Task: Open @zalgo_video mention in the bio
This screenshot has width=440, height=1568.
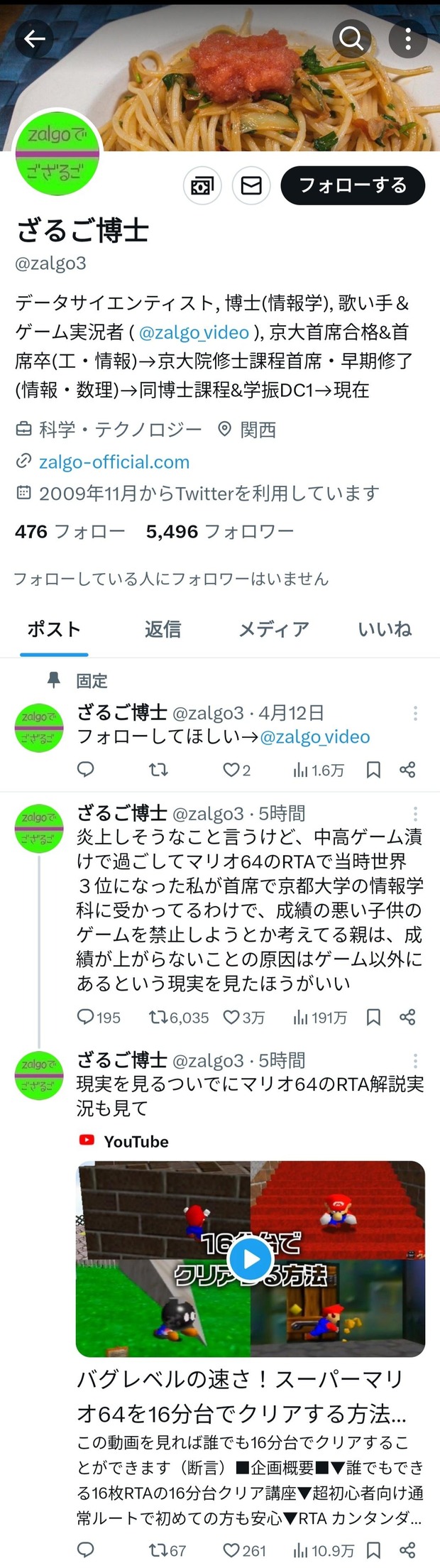Action: click(x=194, y=332)
